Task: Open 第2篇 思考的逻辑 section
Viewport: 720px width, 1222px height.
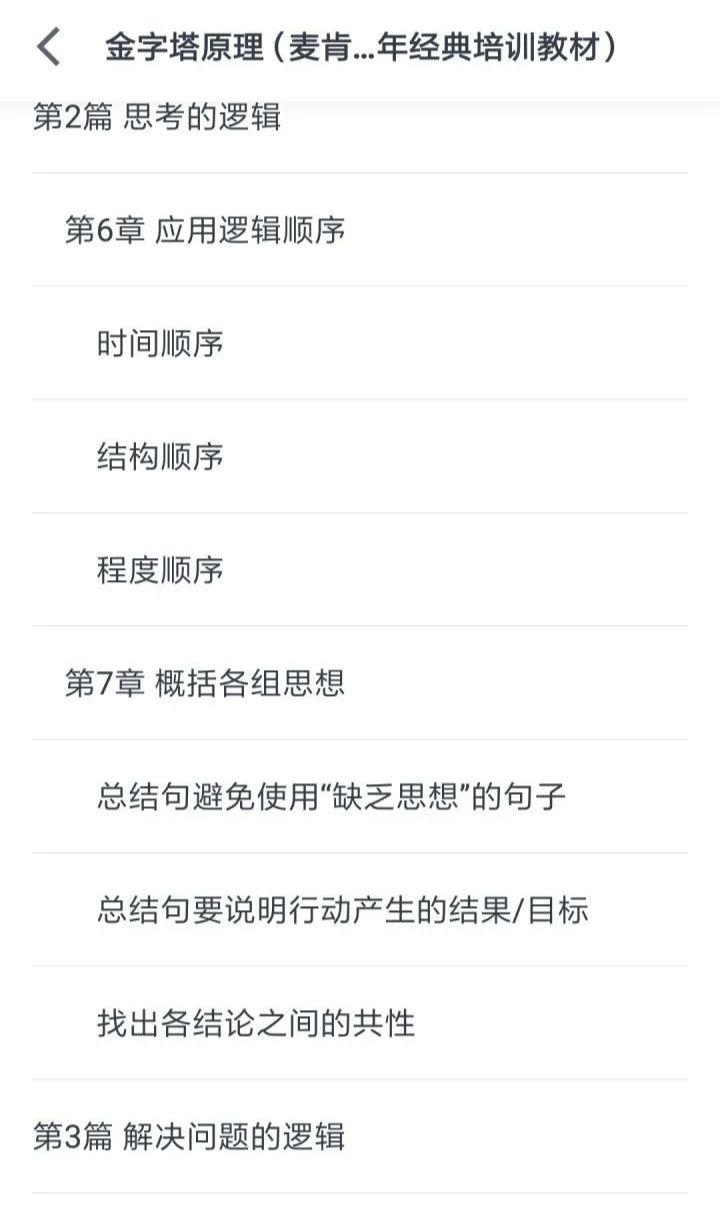Action: point(157,119)
